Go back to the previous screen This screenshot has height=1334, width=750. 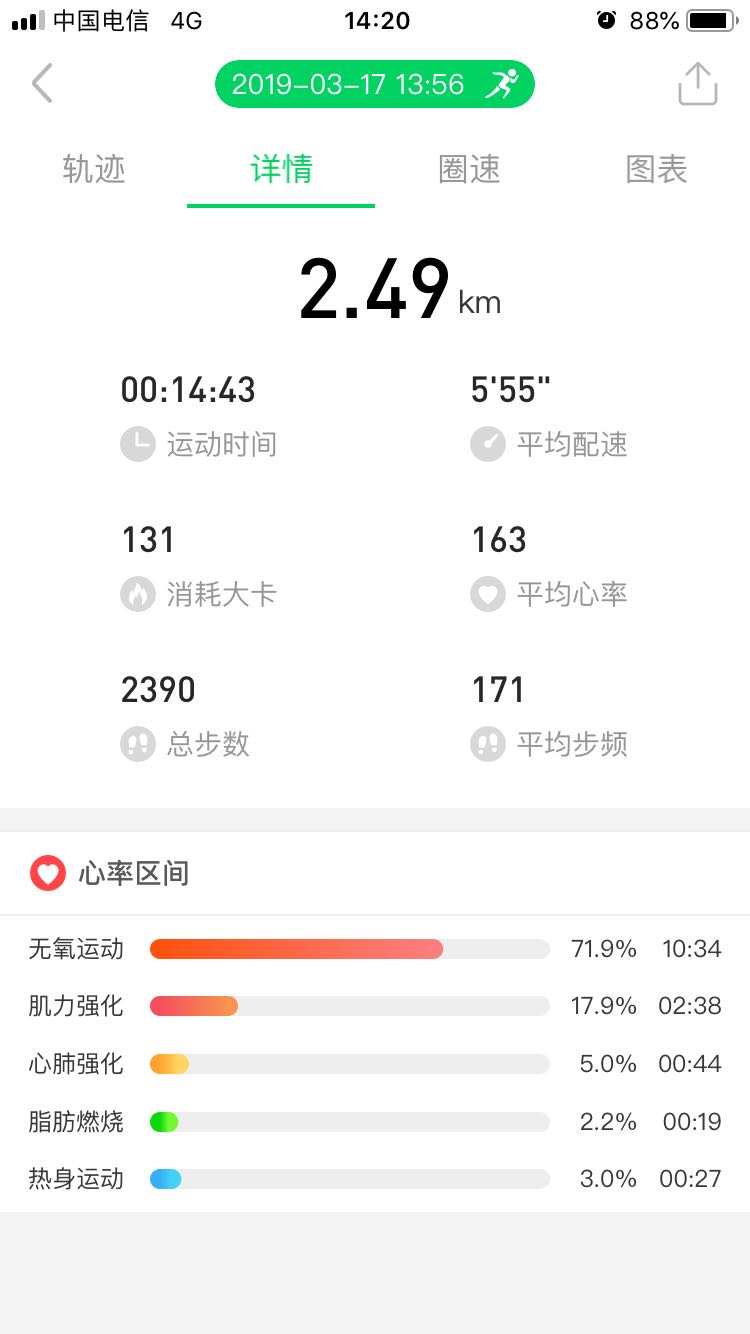(x=42, y=84)
